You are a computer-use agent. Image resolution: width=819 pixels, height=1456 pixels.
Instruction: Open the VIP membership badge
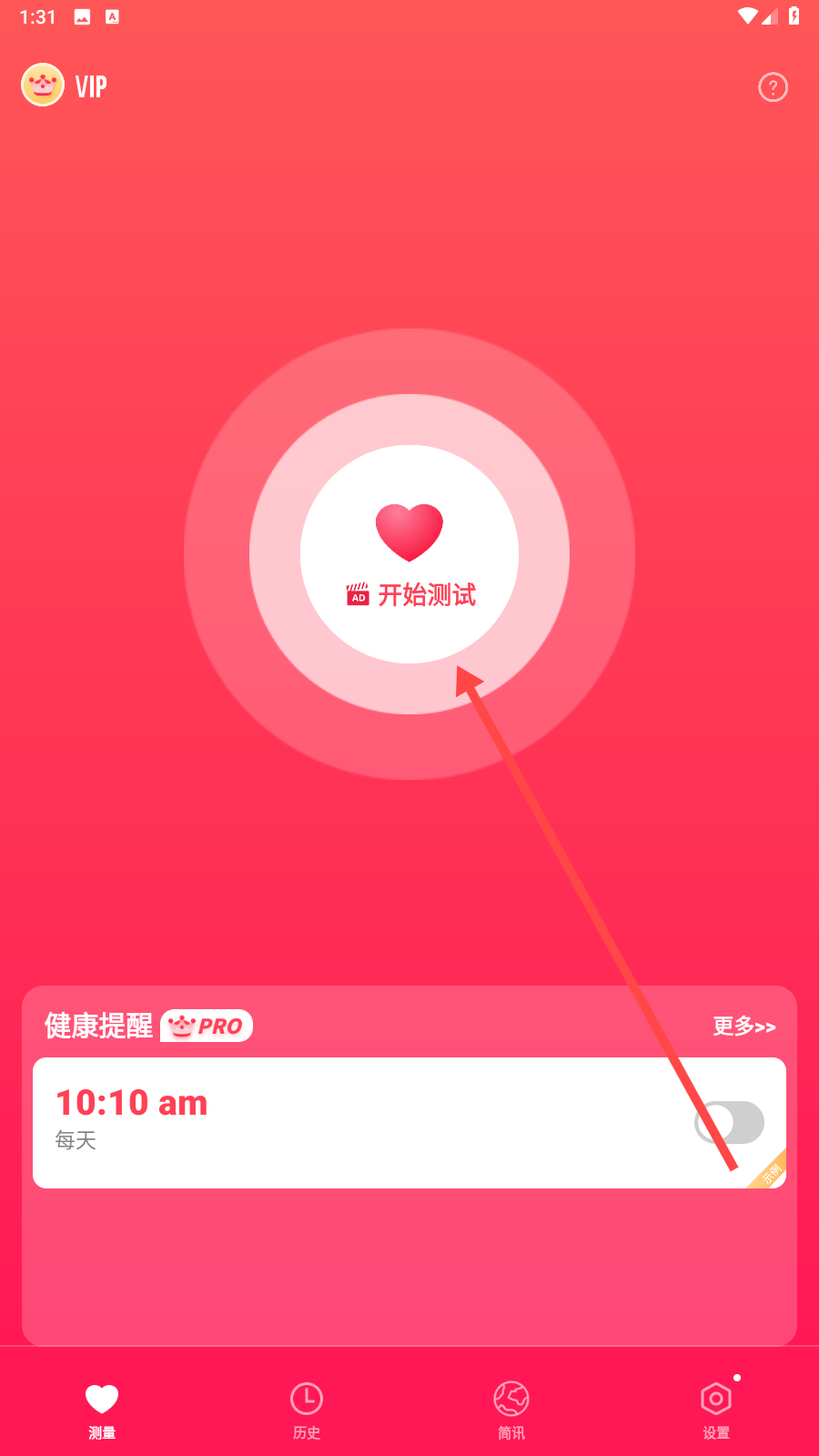click(x=64, y=86)
